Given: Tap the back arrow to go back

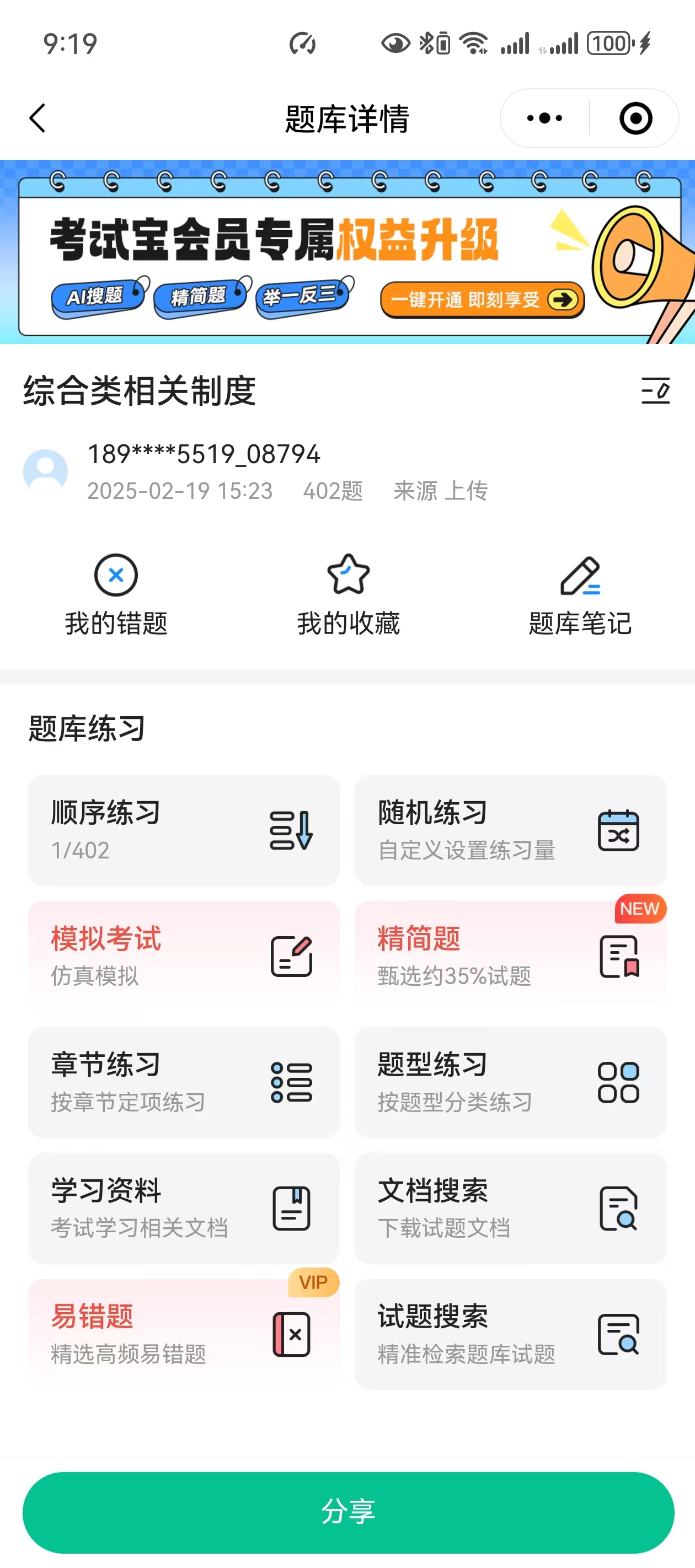Looking at the screenshot, I should [37, 117].
